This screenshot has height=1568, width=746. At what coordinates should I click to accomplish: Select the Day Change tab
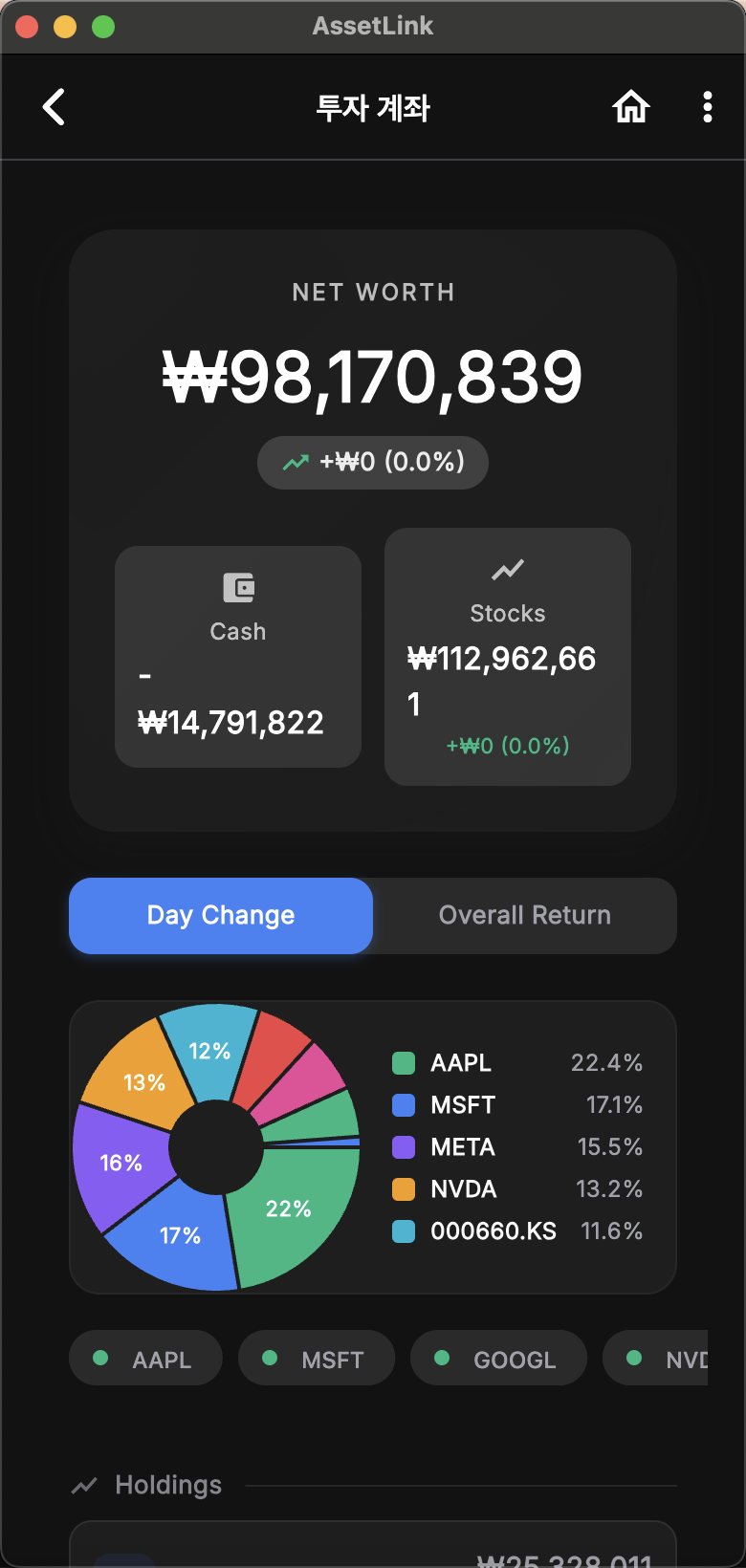pyautogui.click(x=220, y=915)
